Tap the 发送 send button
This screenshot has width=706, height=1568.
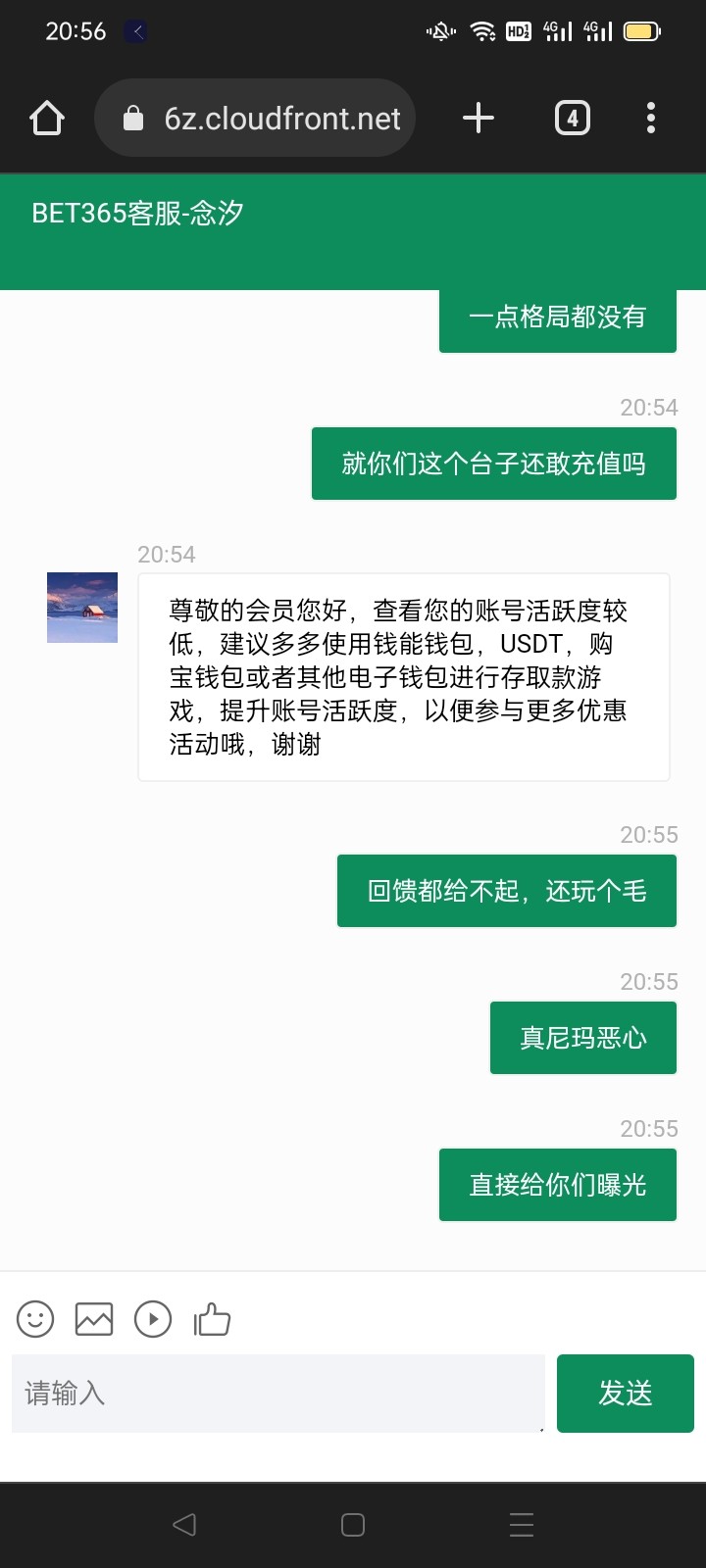625,1394
